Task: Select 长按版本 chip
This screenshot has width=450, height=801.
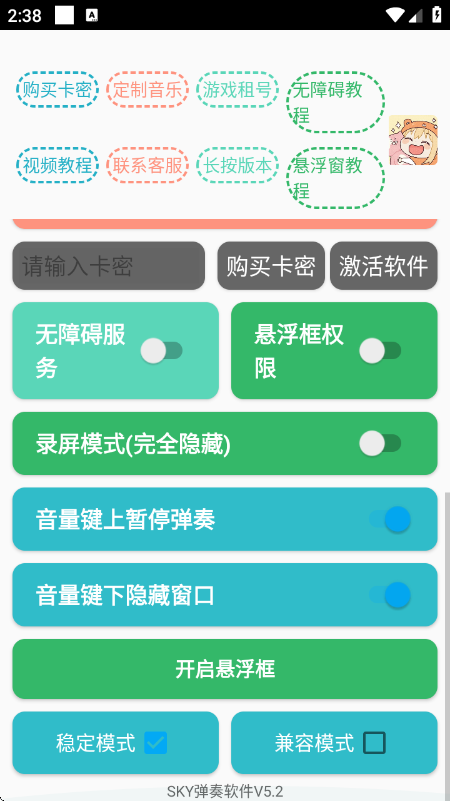Action: [x=237, y=166]
